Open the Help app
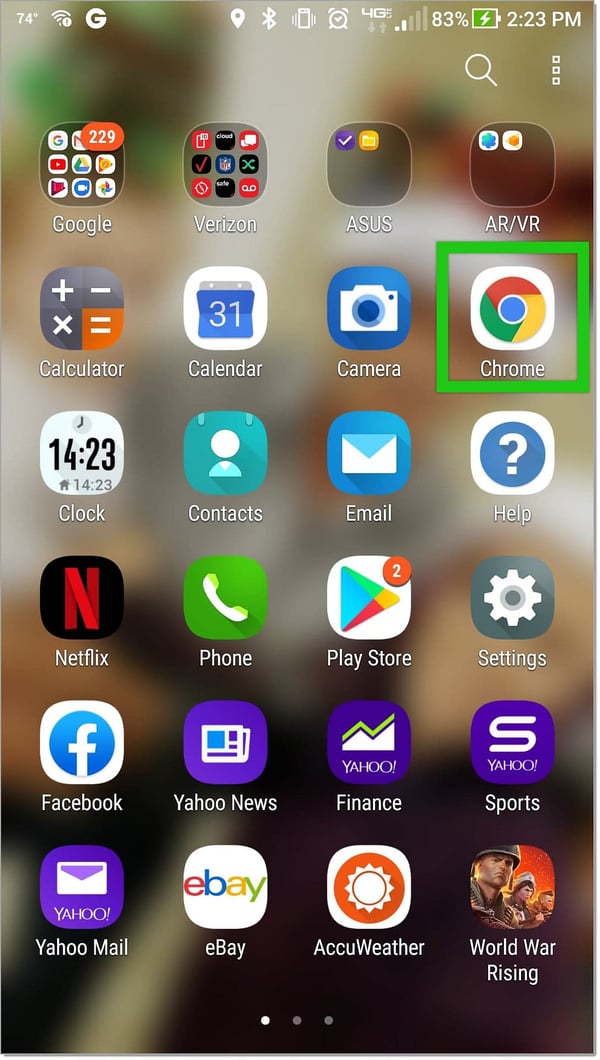The image size is (600, 1060). (x=512, y=453)
